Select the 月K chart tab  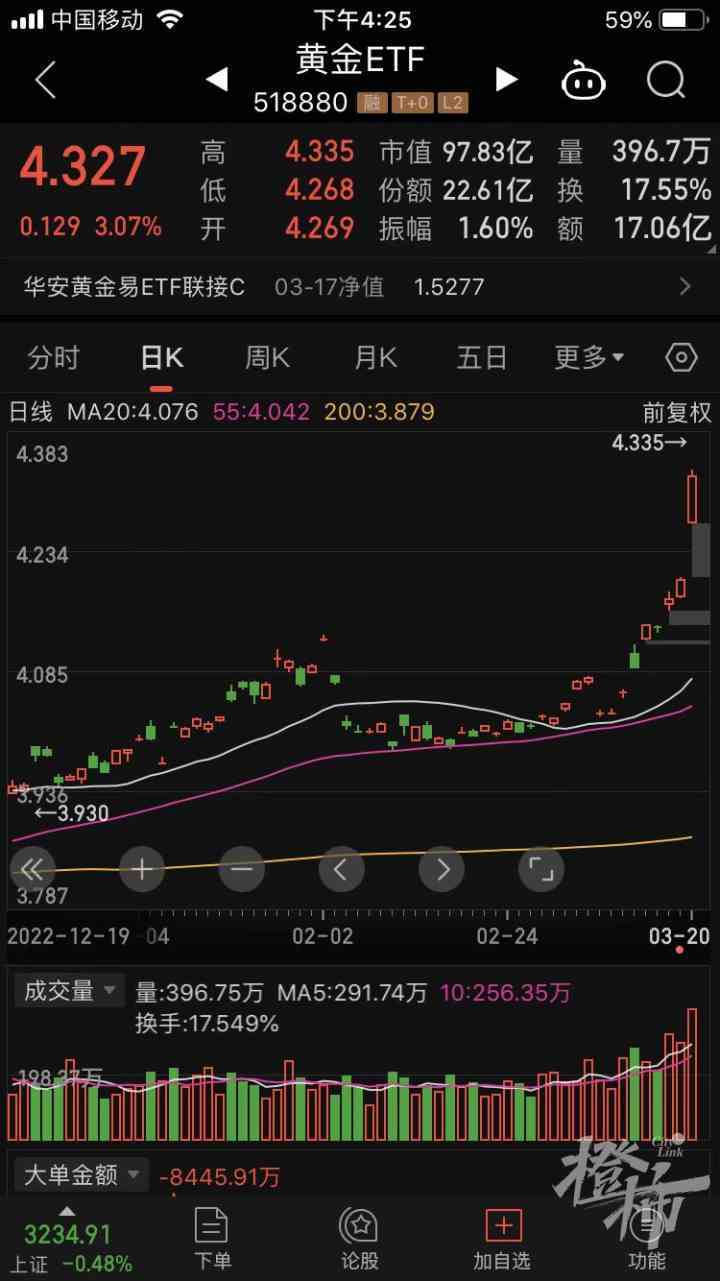click(376, 358)
